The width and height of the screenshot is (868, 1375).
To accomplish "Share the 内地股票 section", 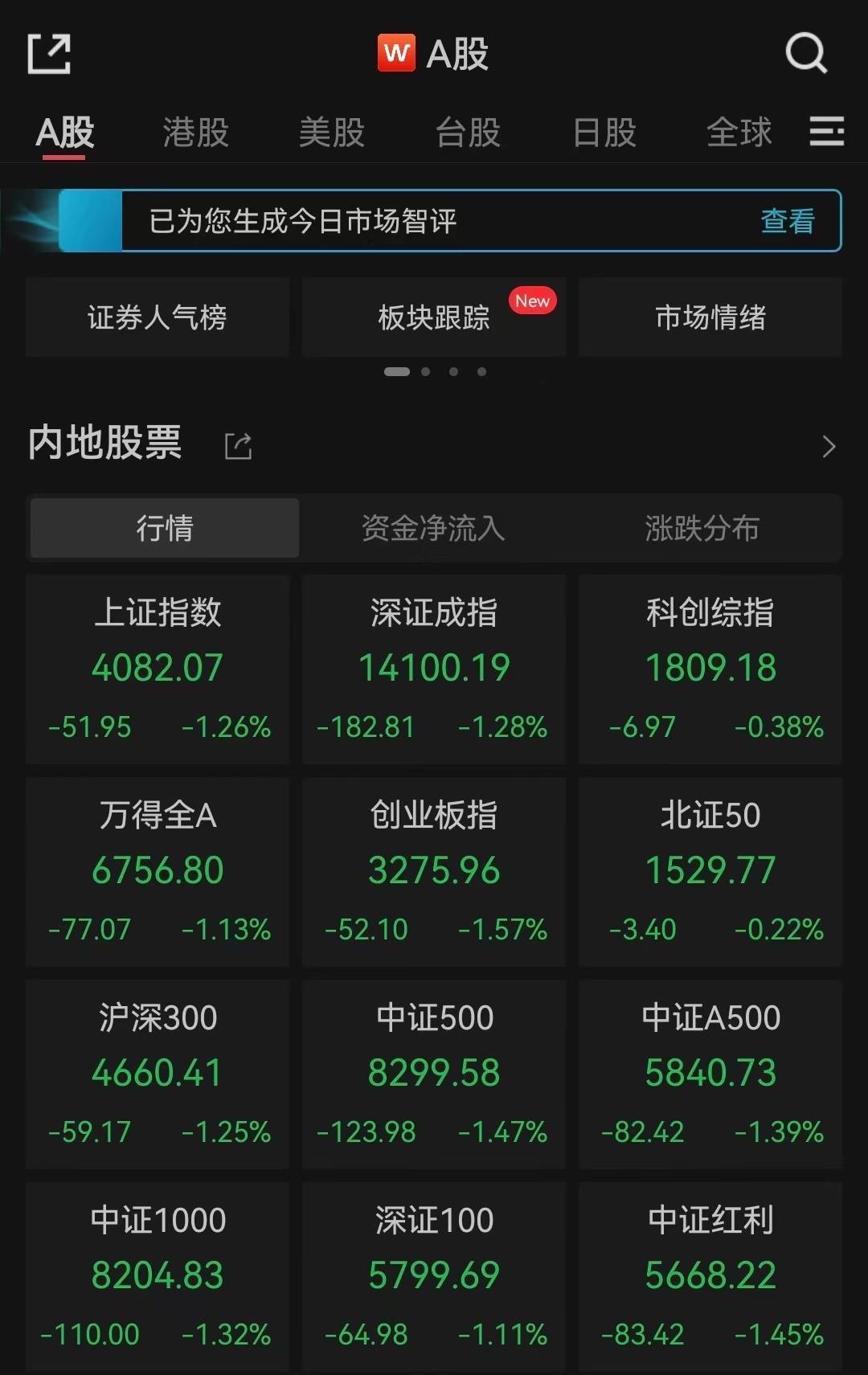I will pos(238,446).
